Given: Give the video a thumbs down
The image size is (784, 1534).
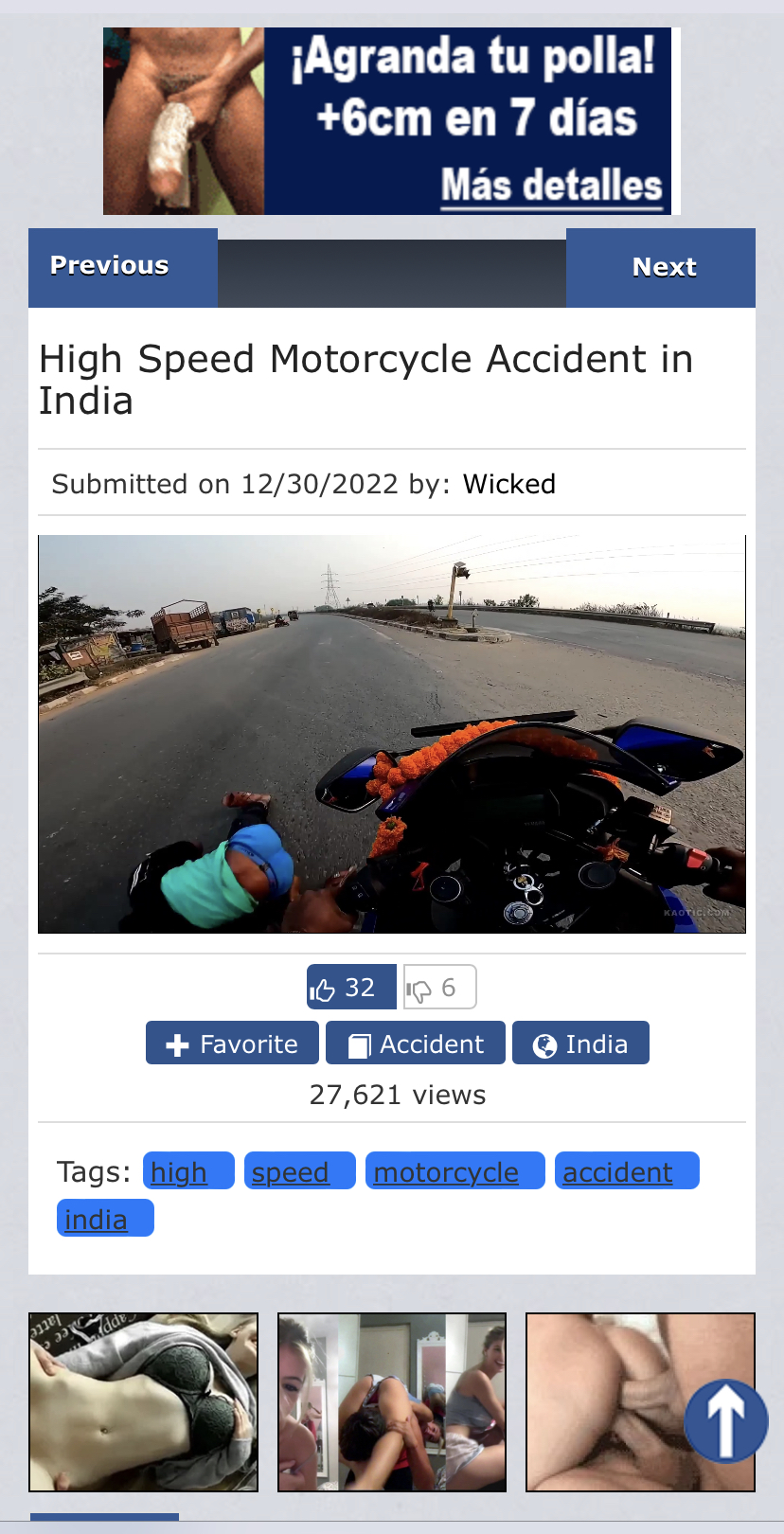Looking at the screenshot, I should pos(439,988).
